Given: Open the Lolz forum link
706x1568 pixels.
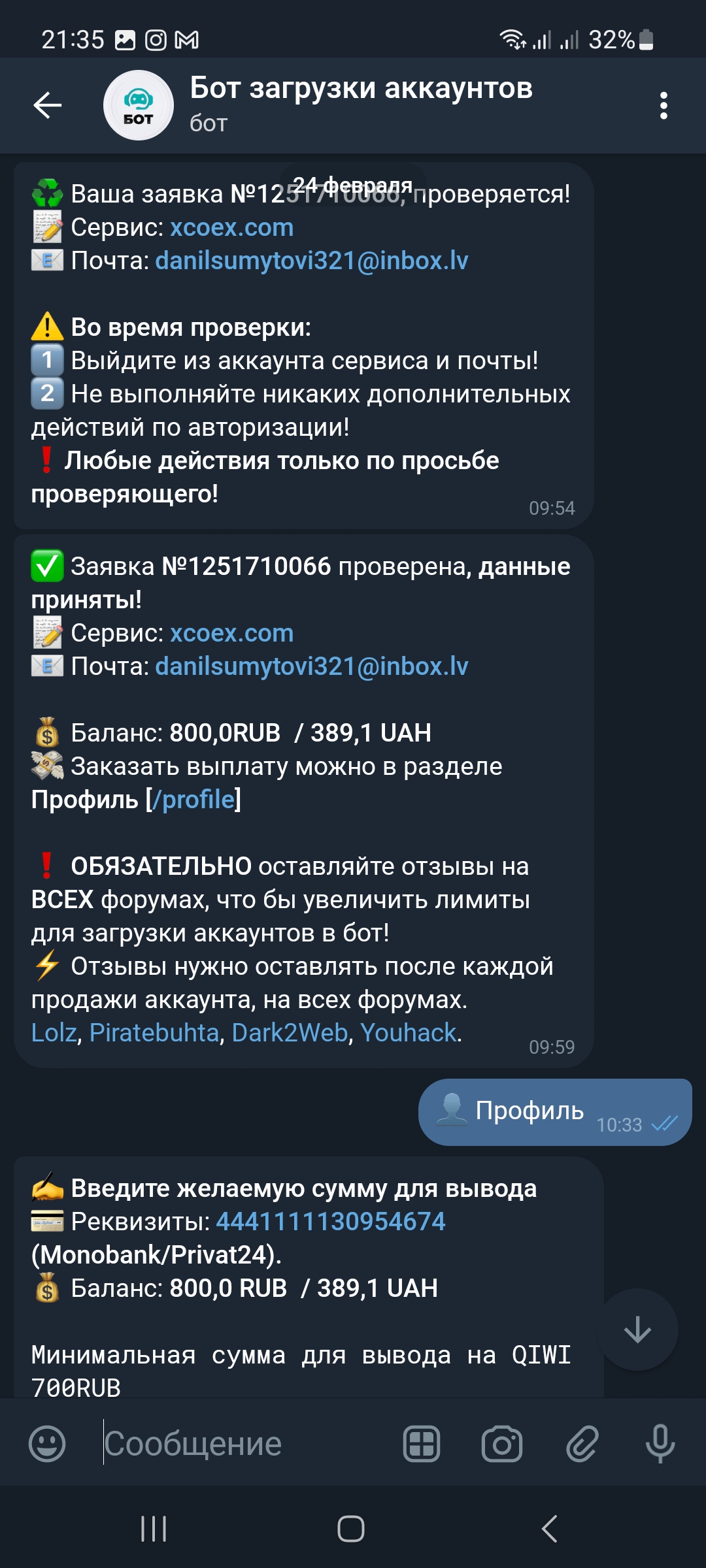Looking at the screenshot, I should [54, 1033].
